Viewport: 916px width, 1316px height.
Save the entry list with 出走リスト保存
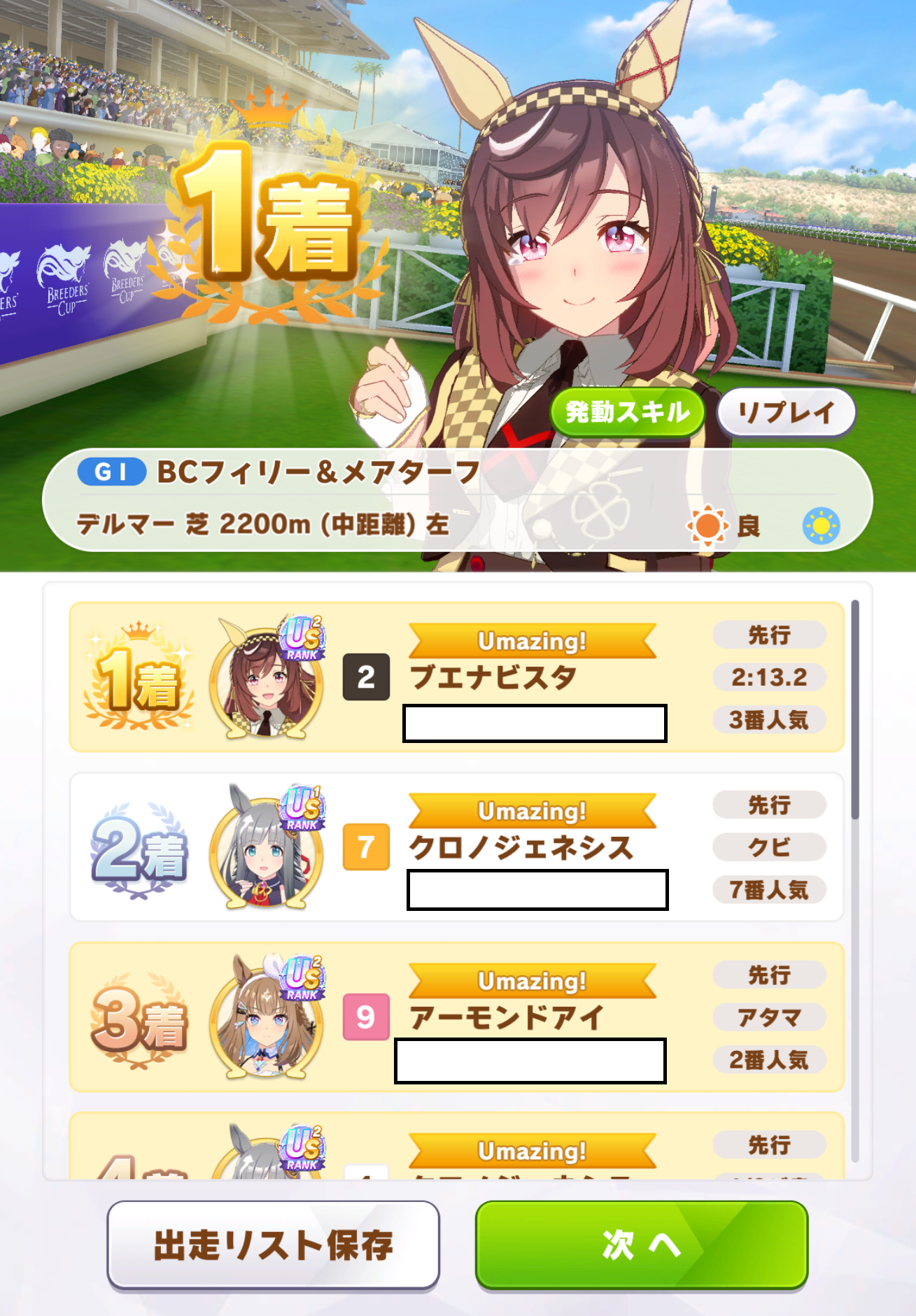273,1245
